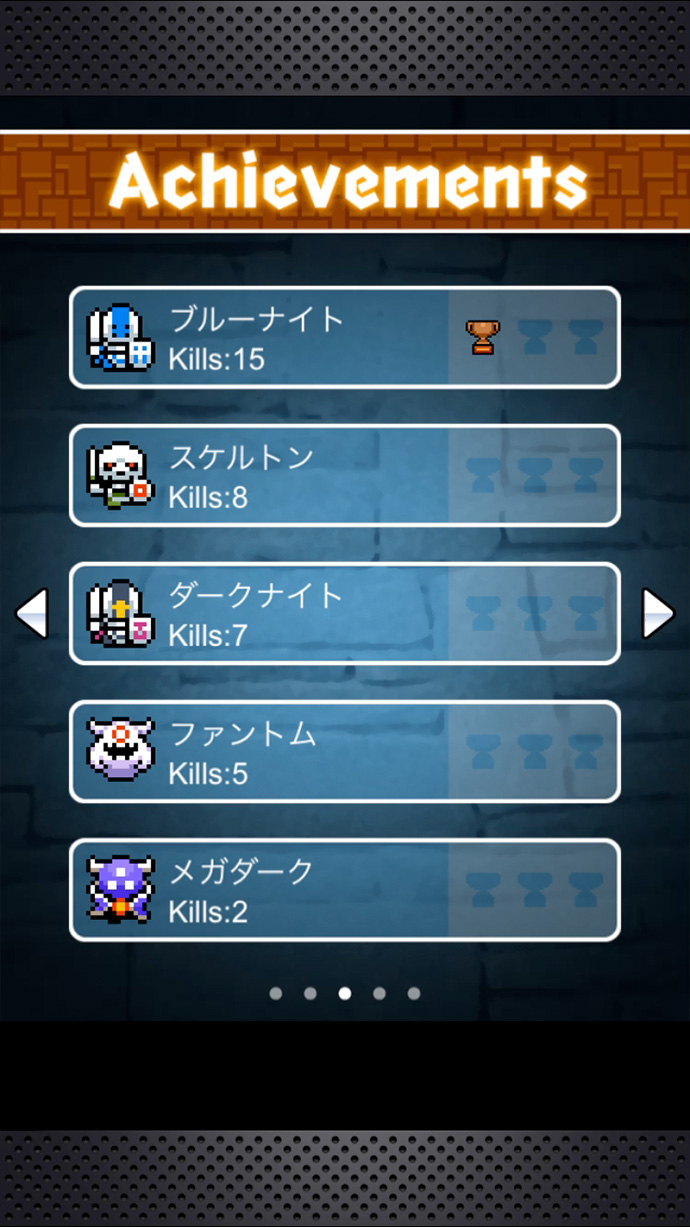Open the メガダーク achievement row

click(344, 890)
